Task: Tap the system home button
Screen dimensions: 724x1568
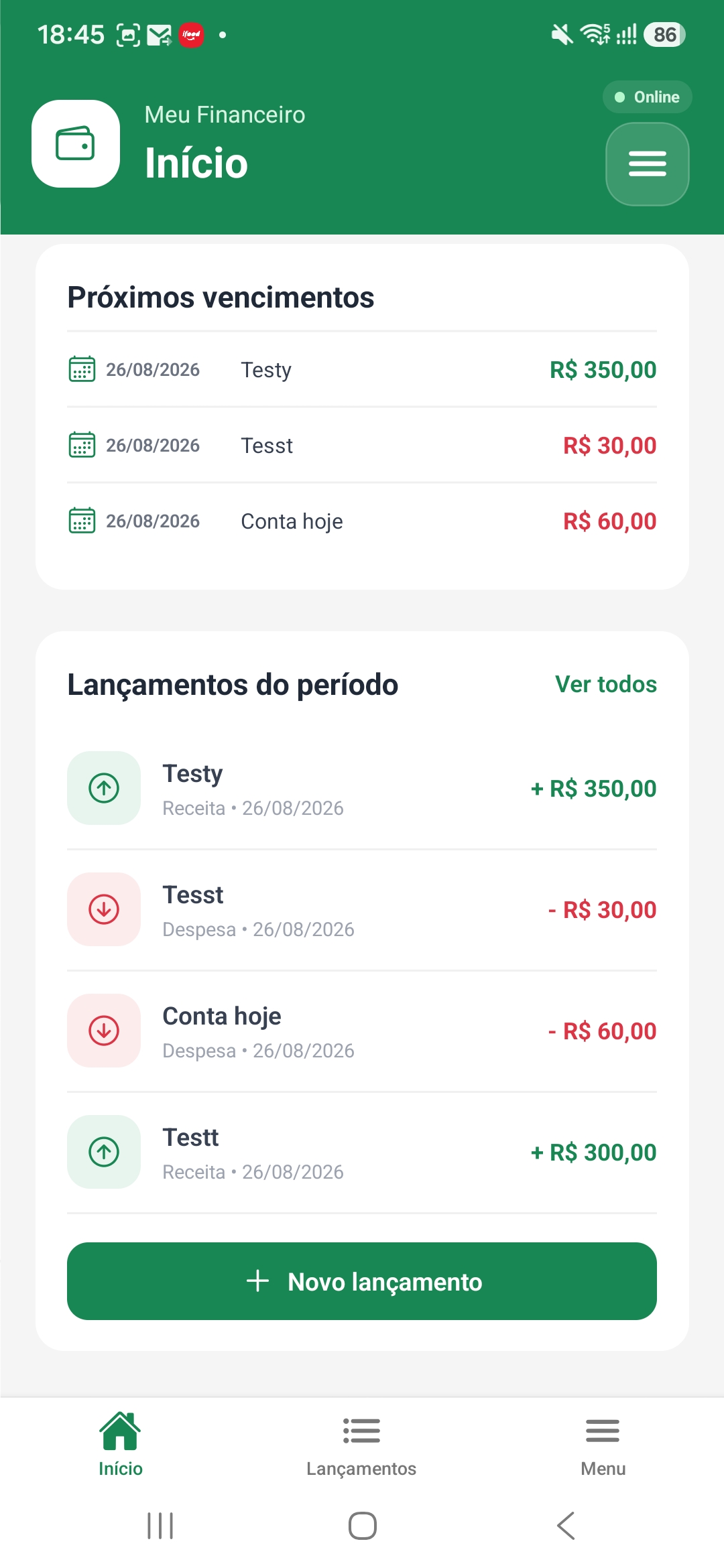Action: click(362, 1526)
